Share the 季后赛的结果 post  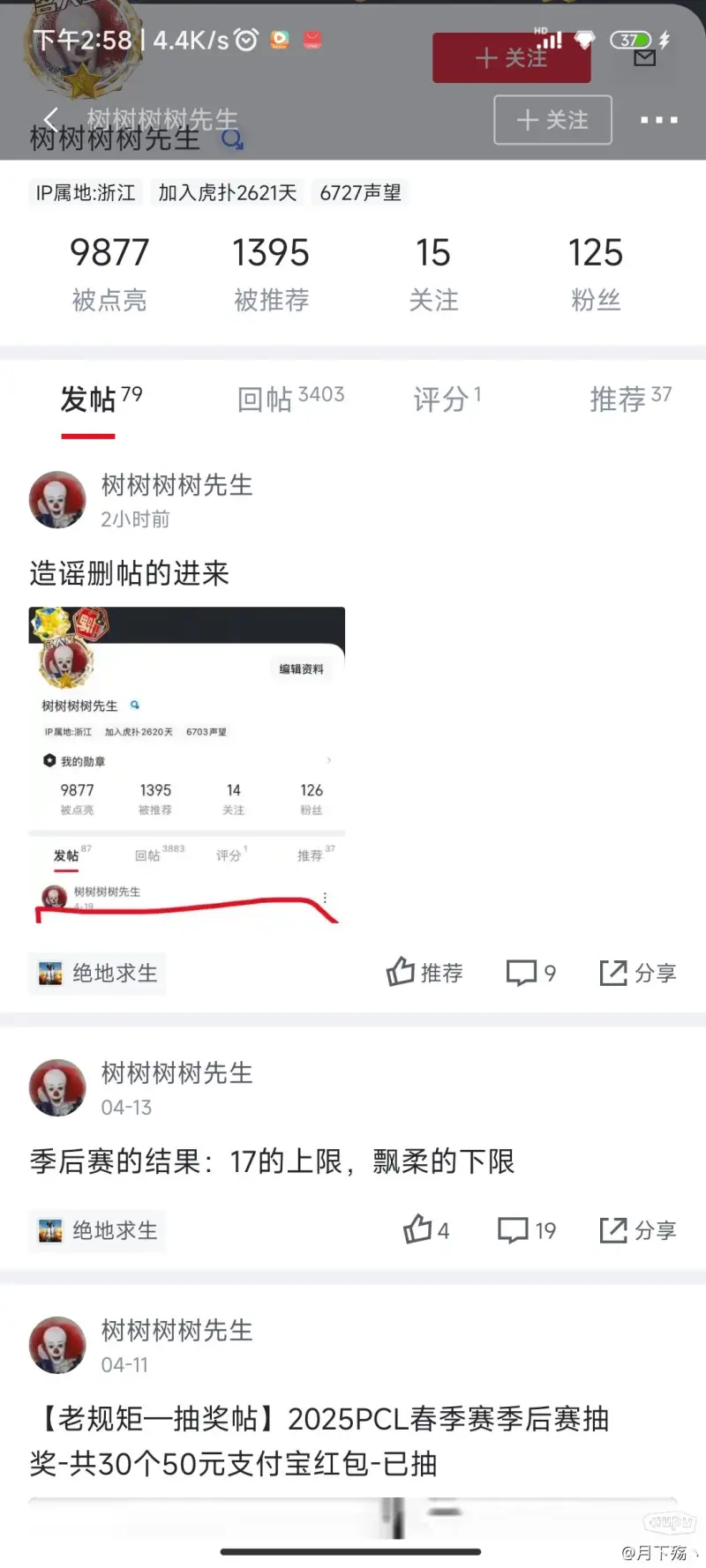[x=637, y=1230]
